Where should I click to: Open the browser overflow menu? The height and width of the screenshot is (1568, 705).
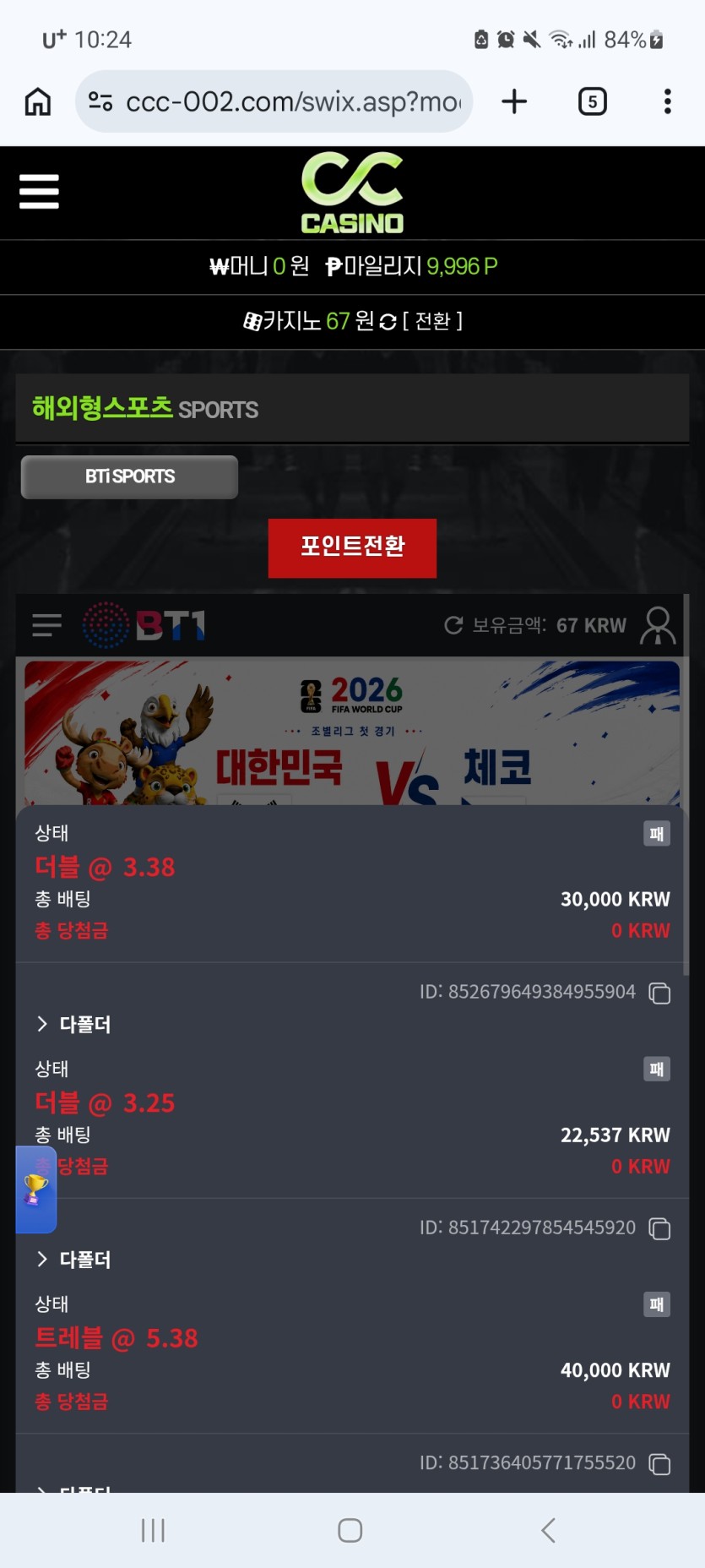[667, 101]
